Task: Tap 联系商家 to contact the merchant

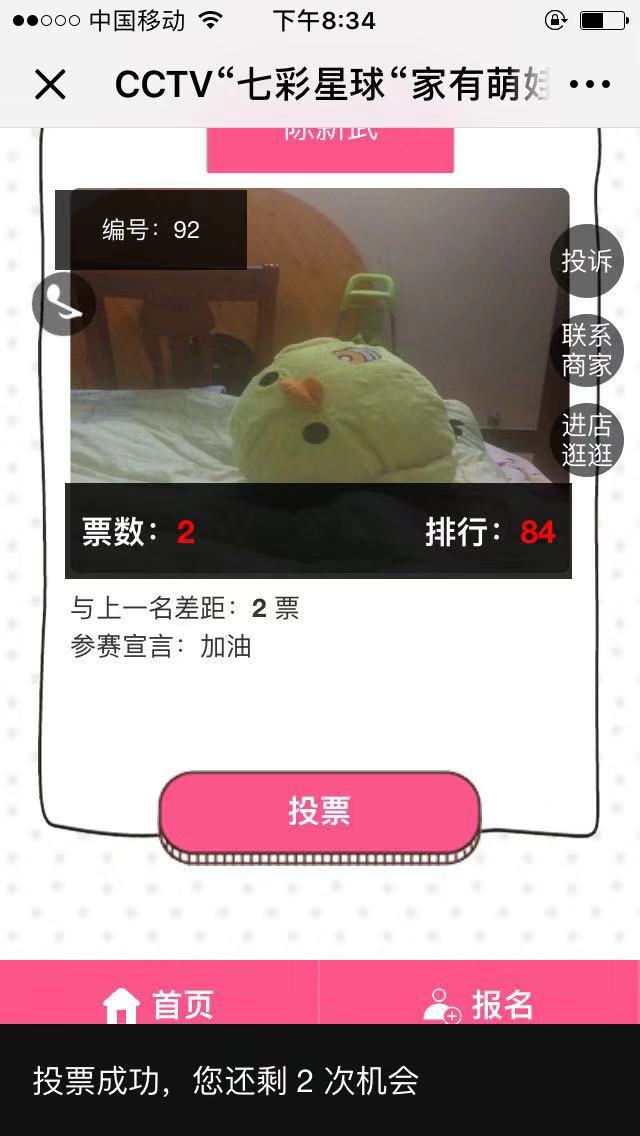Action: (586, 350)
